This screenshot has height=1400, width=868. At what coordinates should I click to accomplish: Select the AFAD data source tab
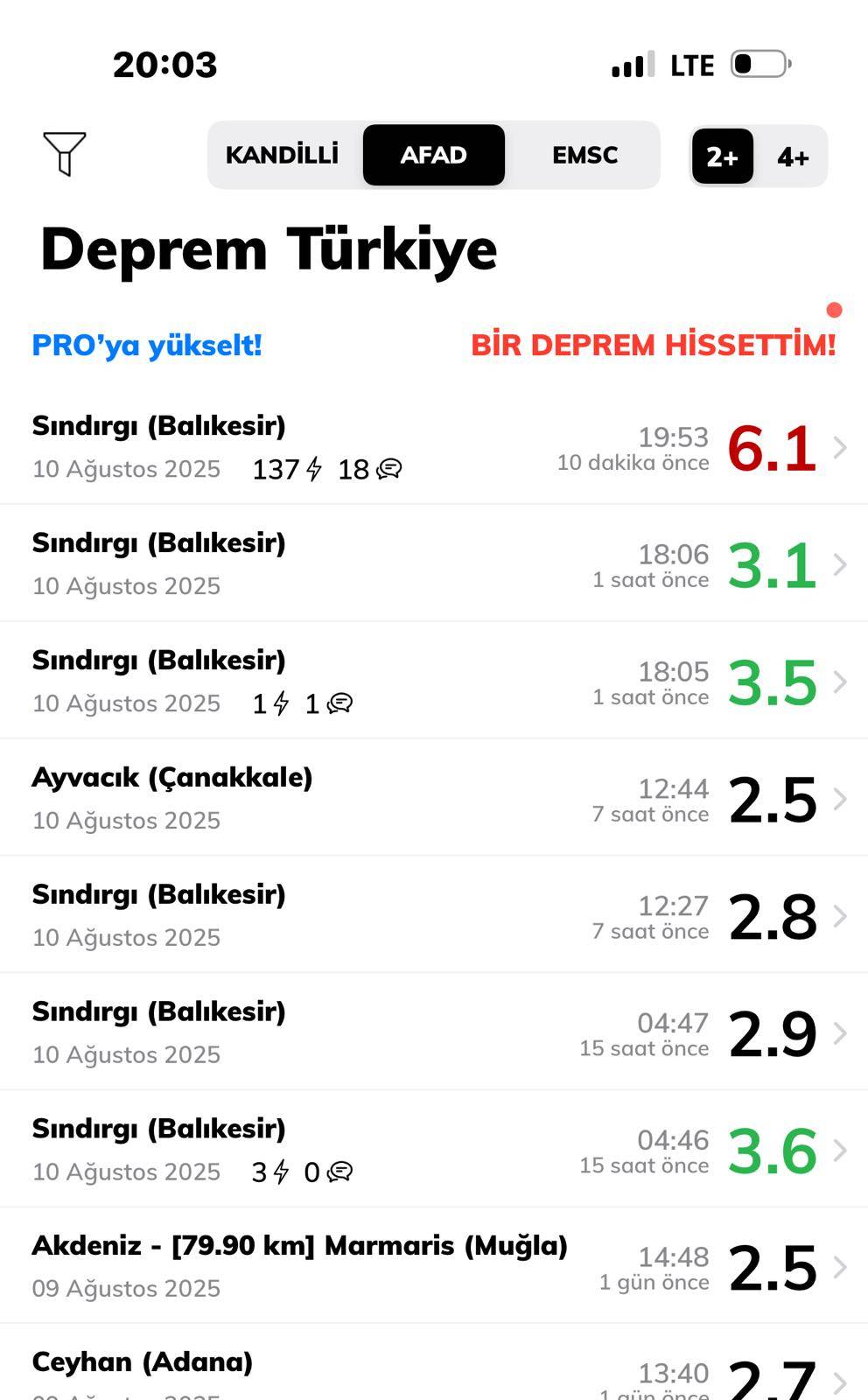(x=434, y=156)
